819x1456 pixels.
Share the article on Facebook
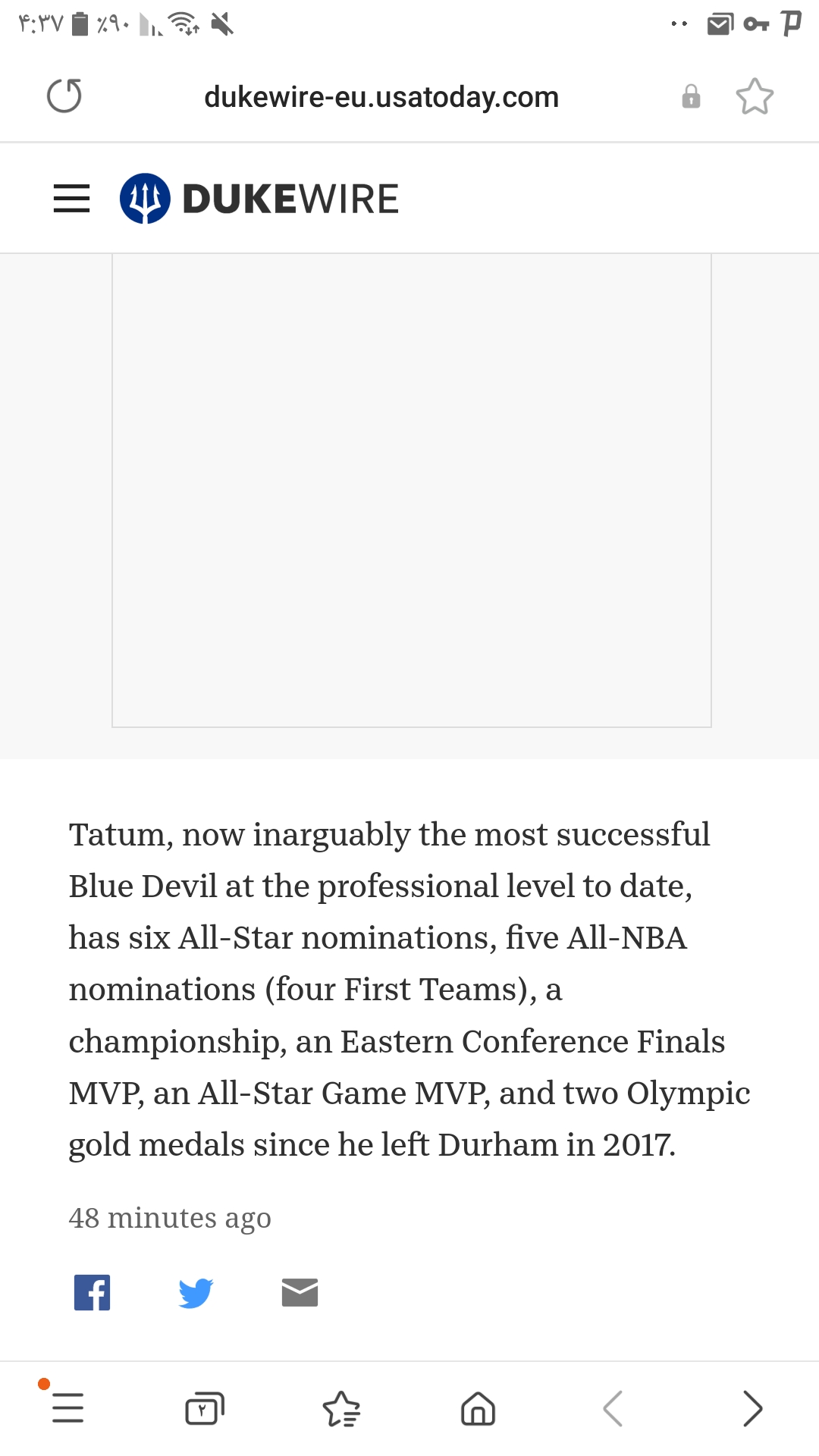92,1292
